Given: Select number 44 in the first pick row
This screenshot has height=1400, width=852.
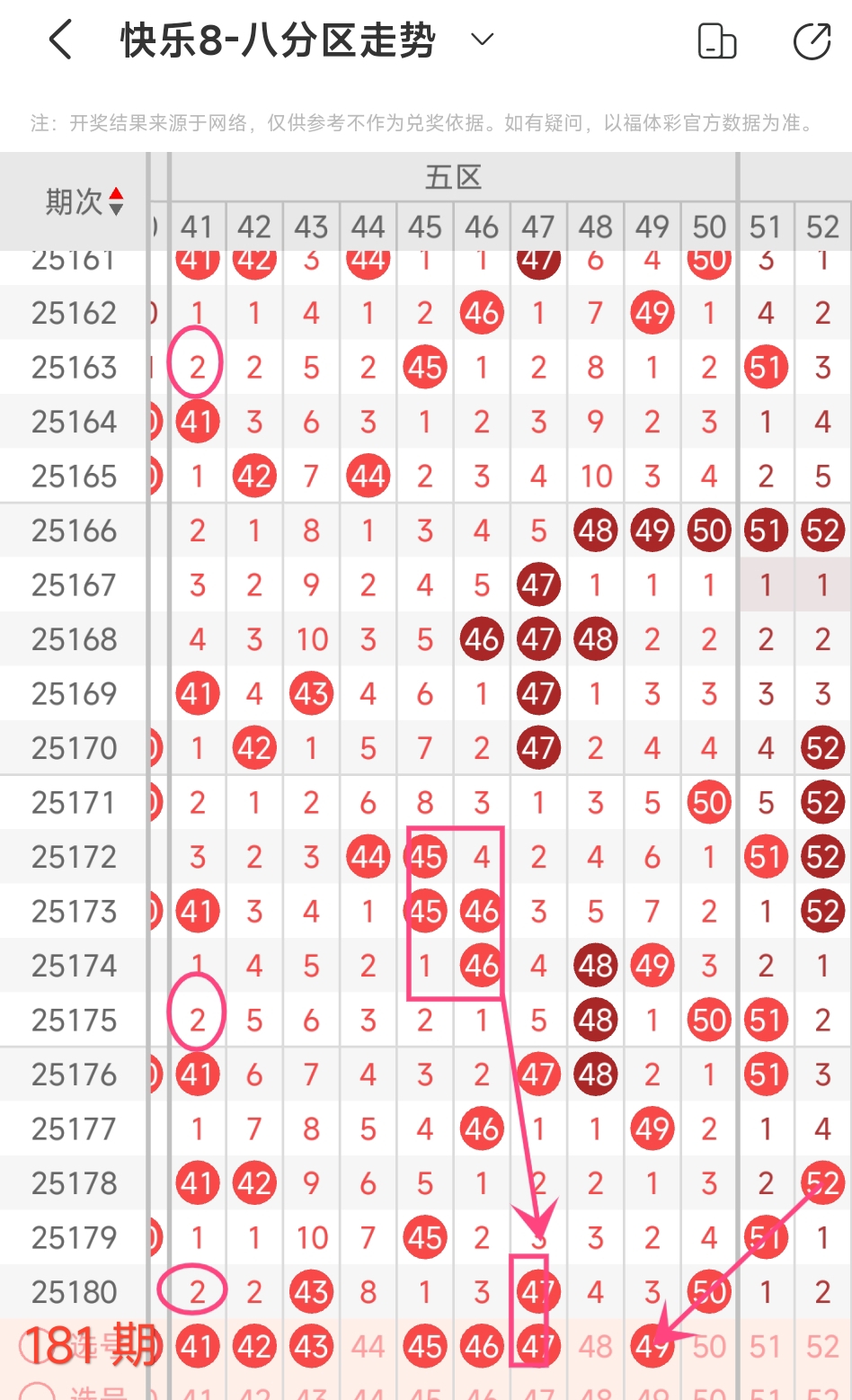Looking at the screenshot, I should 368,1346.
